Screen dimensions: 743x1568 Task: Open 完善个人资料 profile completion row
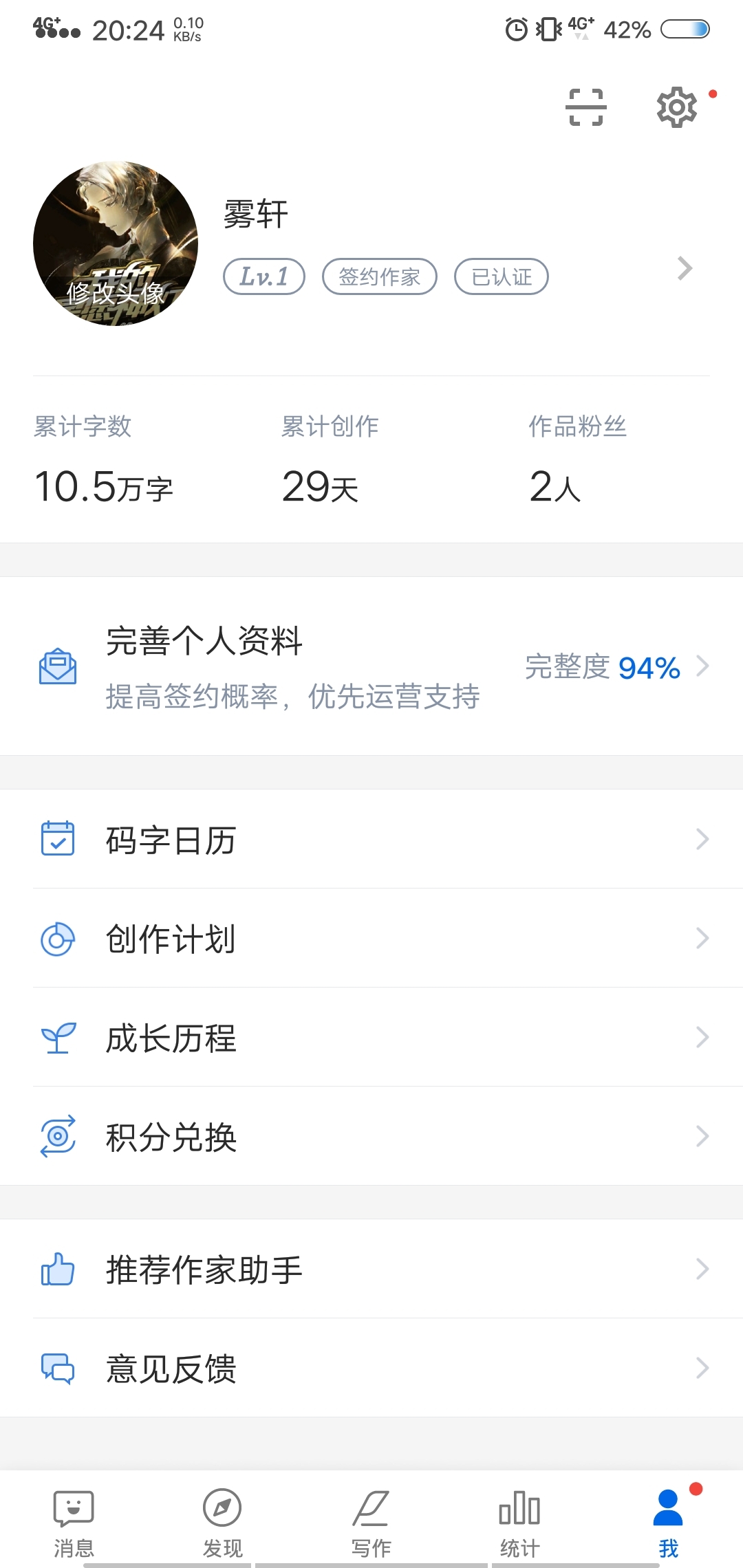371,666
